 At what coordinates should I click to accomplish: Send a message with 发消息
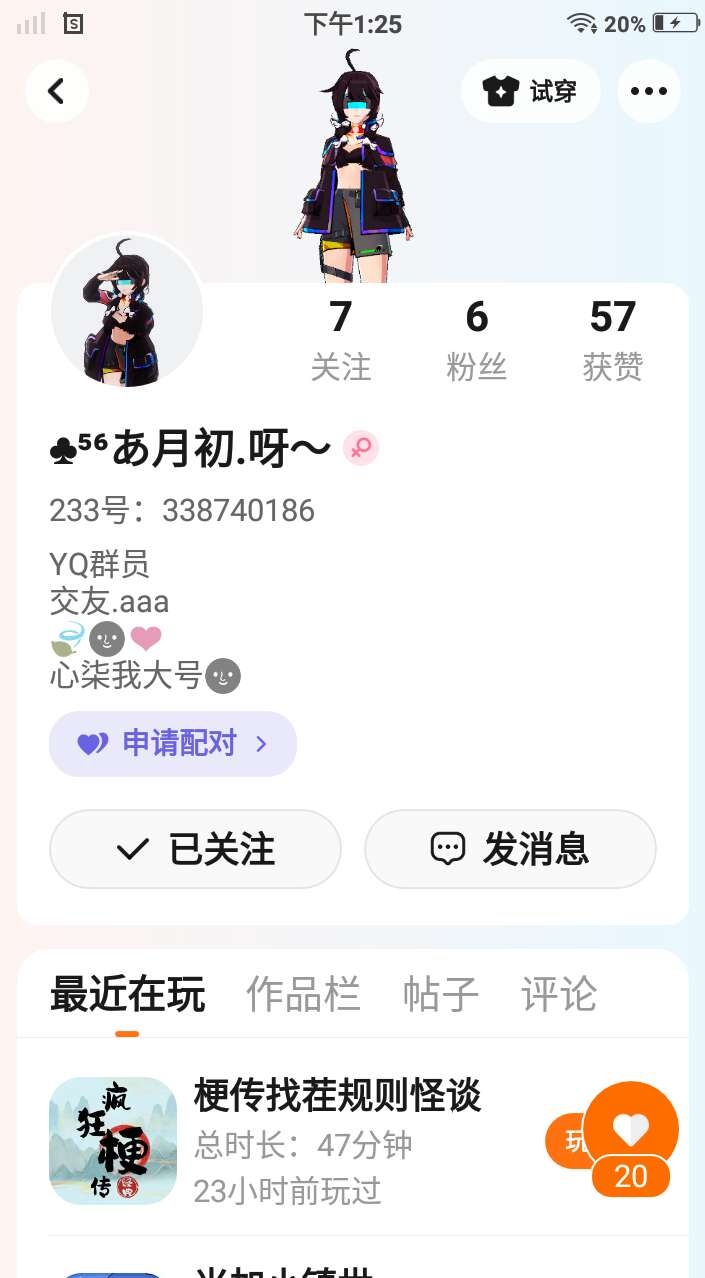pyautogui.click(x=510, y=849)
